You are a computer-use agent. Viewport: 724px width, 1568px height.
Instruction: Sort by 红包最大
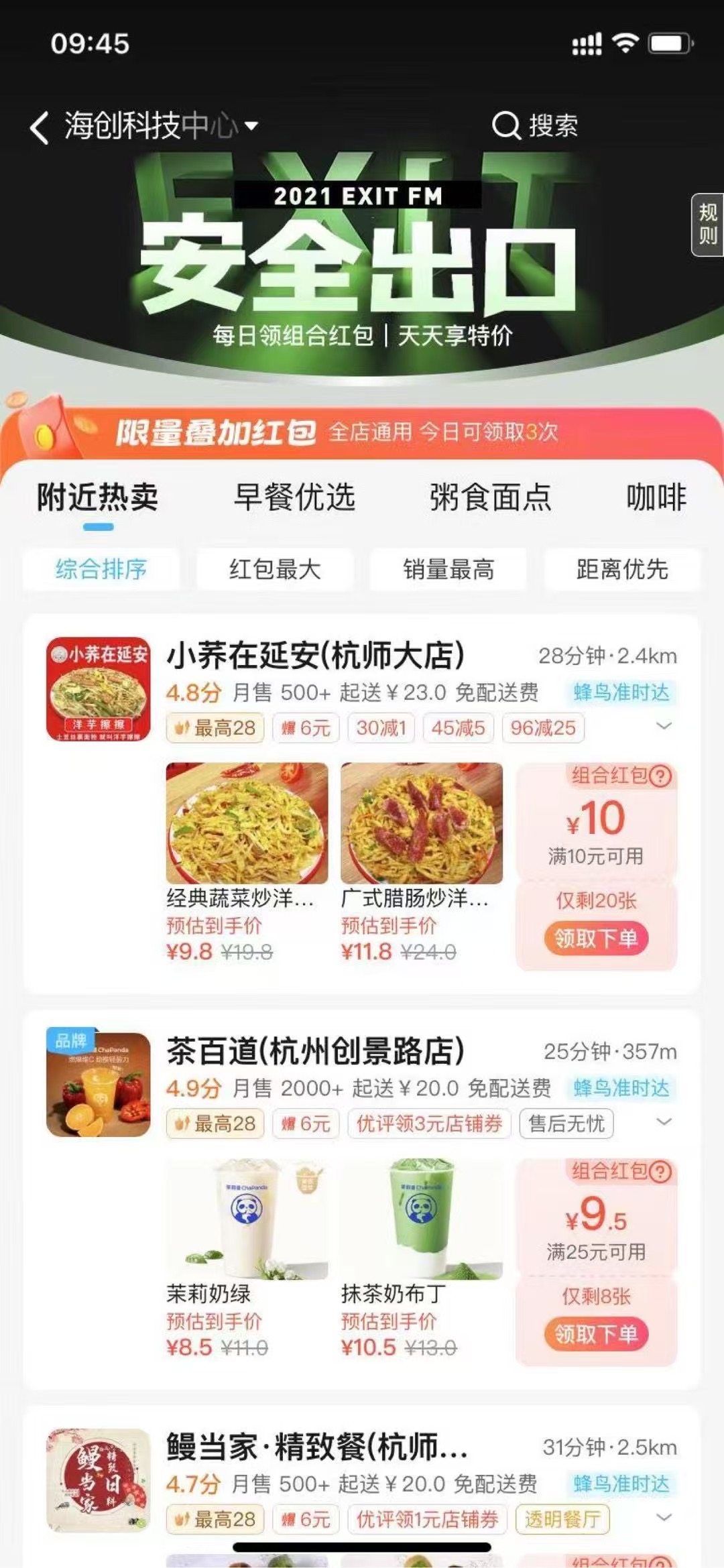pyautogui.click(x=275, y=569)
